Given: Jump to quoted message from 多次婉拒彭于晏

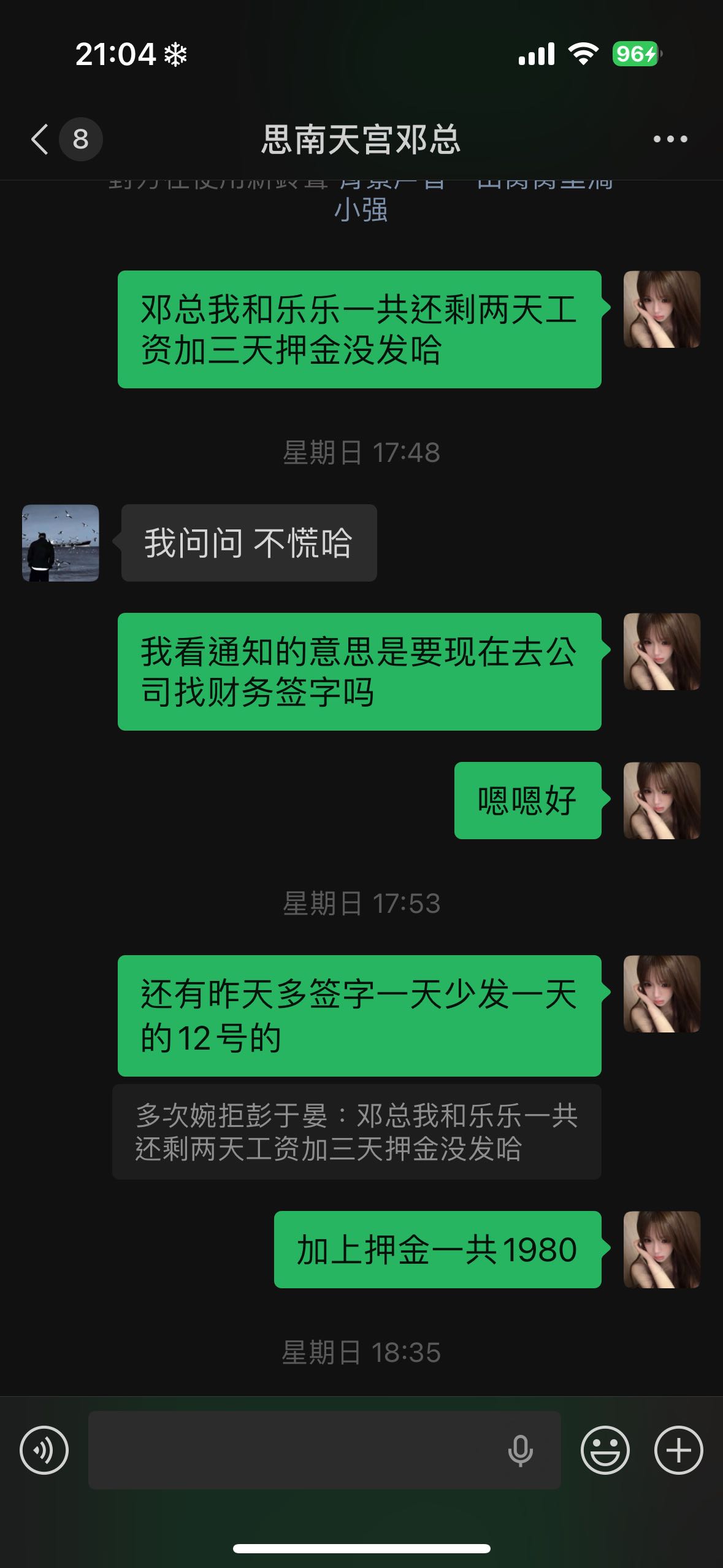Looking at the screenshot, I should point(356,1132).
